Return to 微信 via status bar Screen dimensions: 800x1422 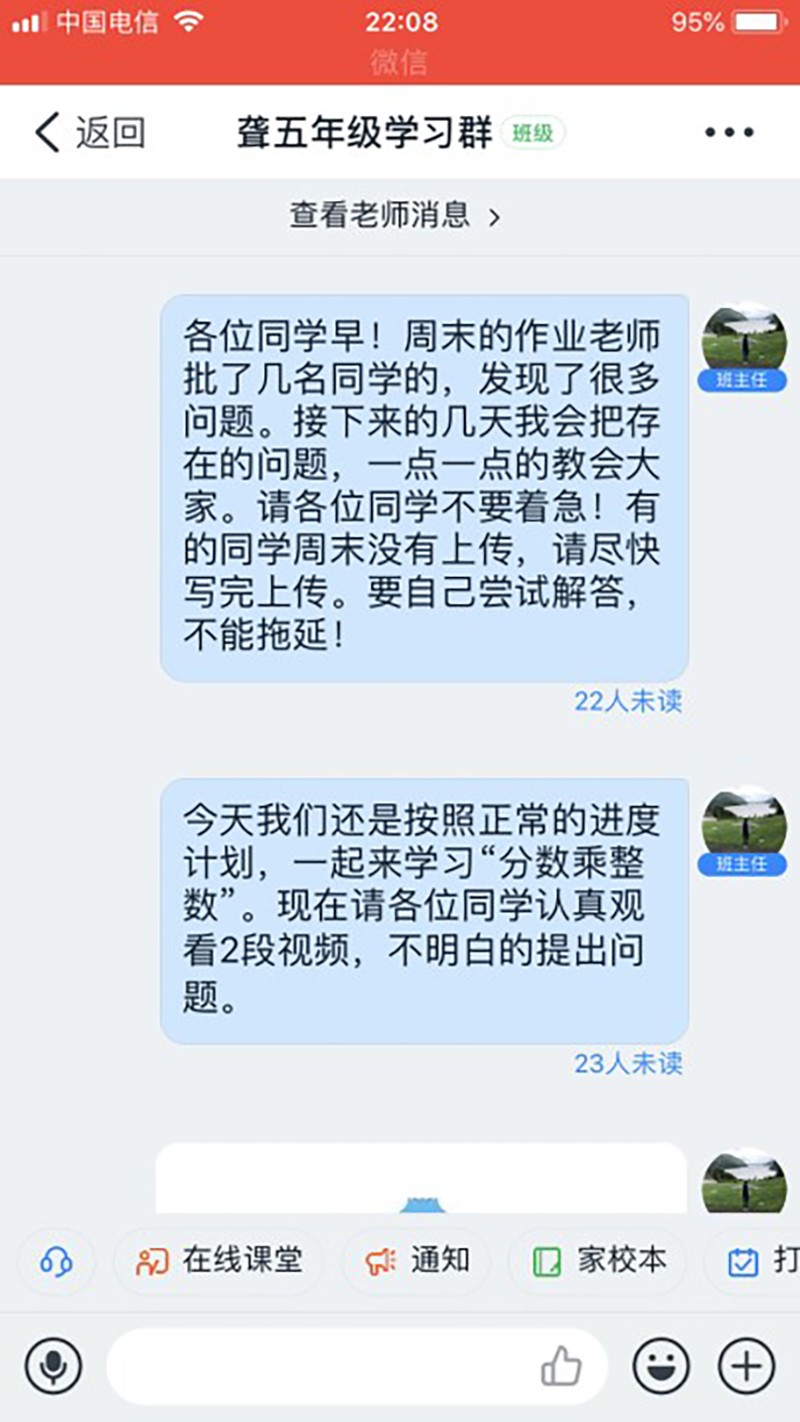399,62
